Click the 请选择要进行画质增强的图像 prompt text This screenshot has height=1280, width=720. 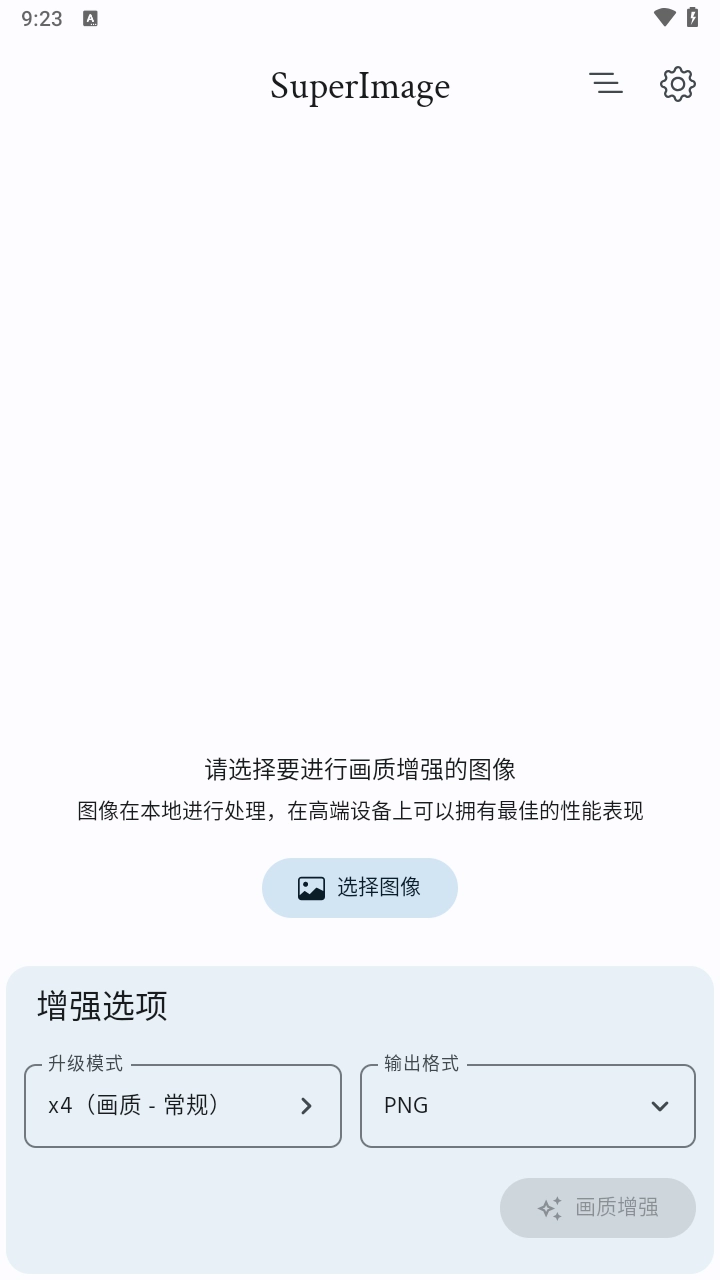tap(360, 770)
